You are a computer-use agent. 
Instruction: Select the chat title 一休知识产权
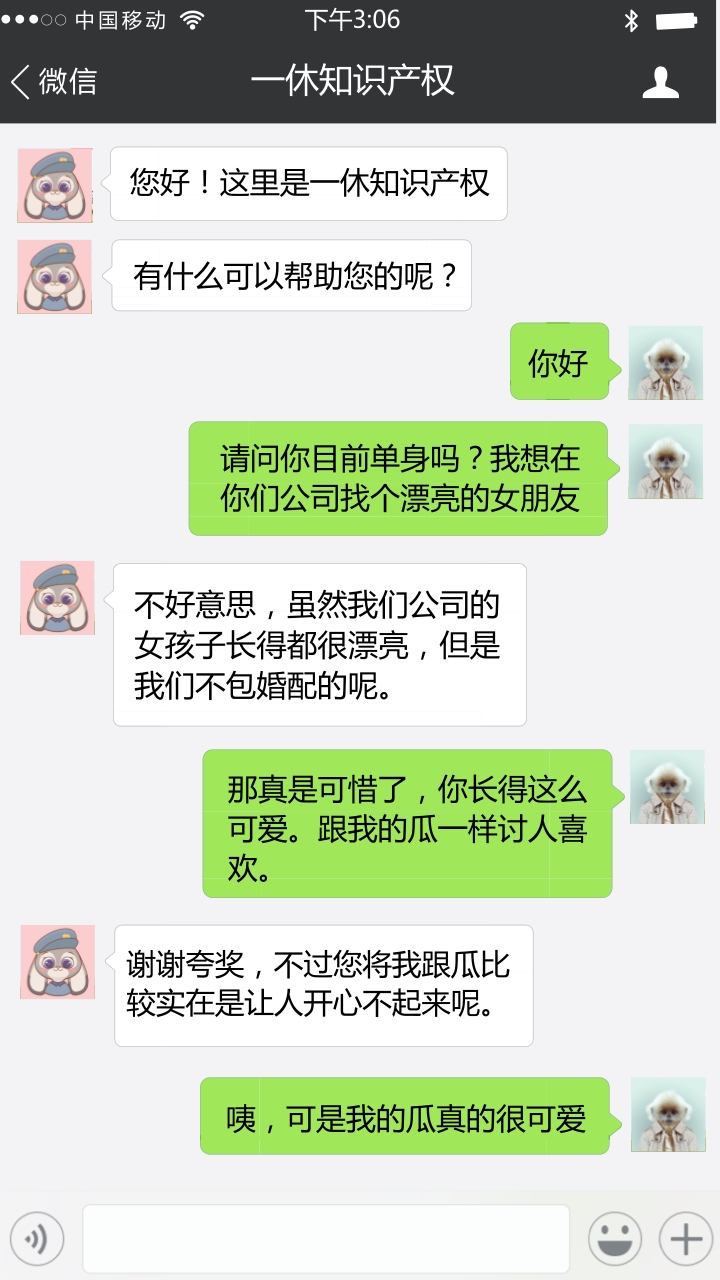[x=357, y=83]
